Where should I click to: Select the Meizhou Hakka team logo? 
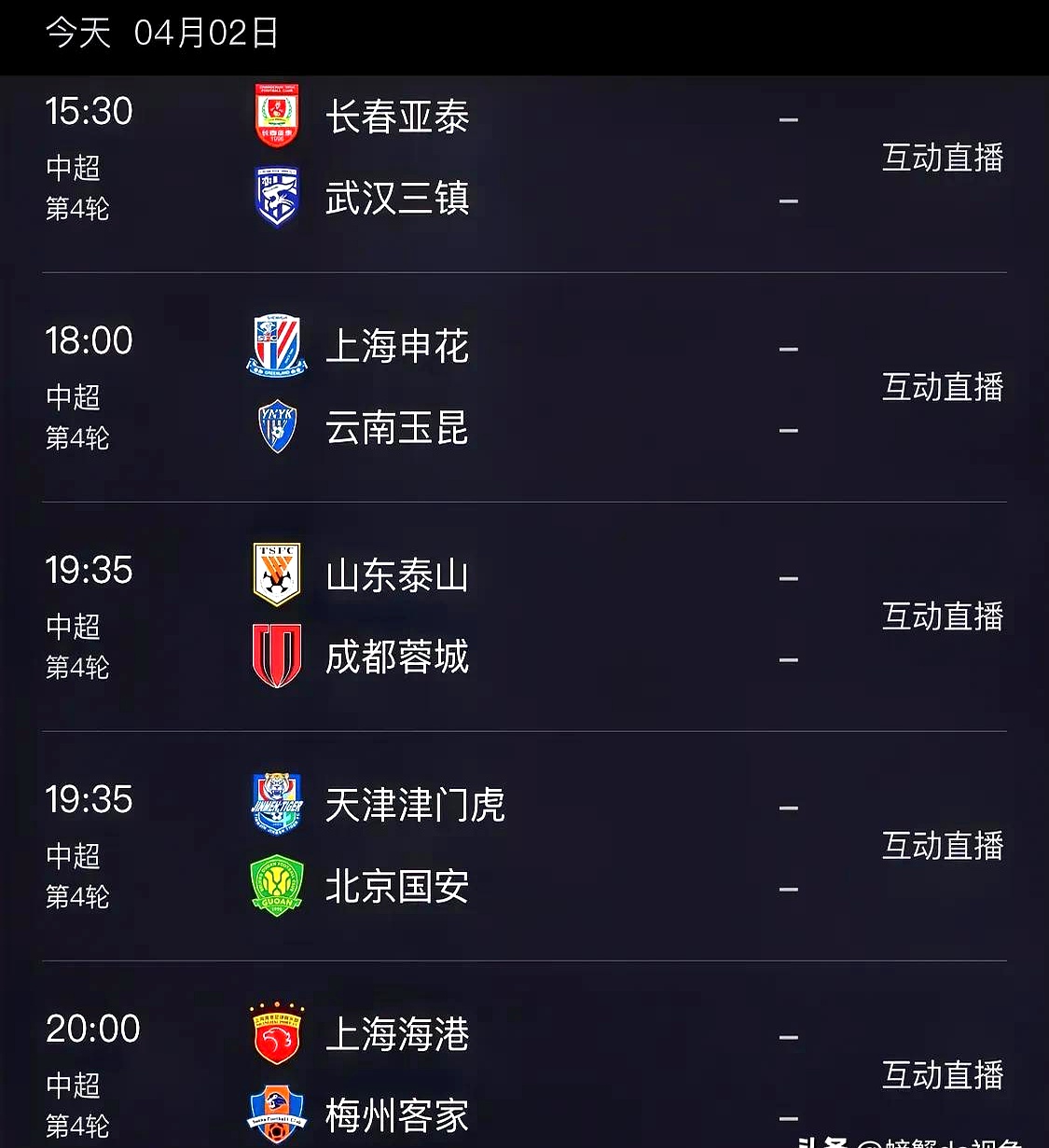(274, 1112)
